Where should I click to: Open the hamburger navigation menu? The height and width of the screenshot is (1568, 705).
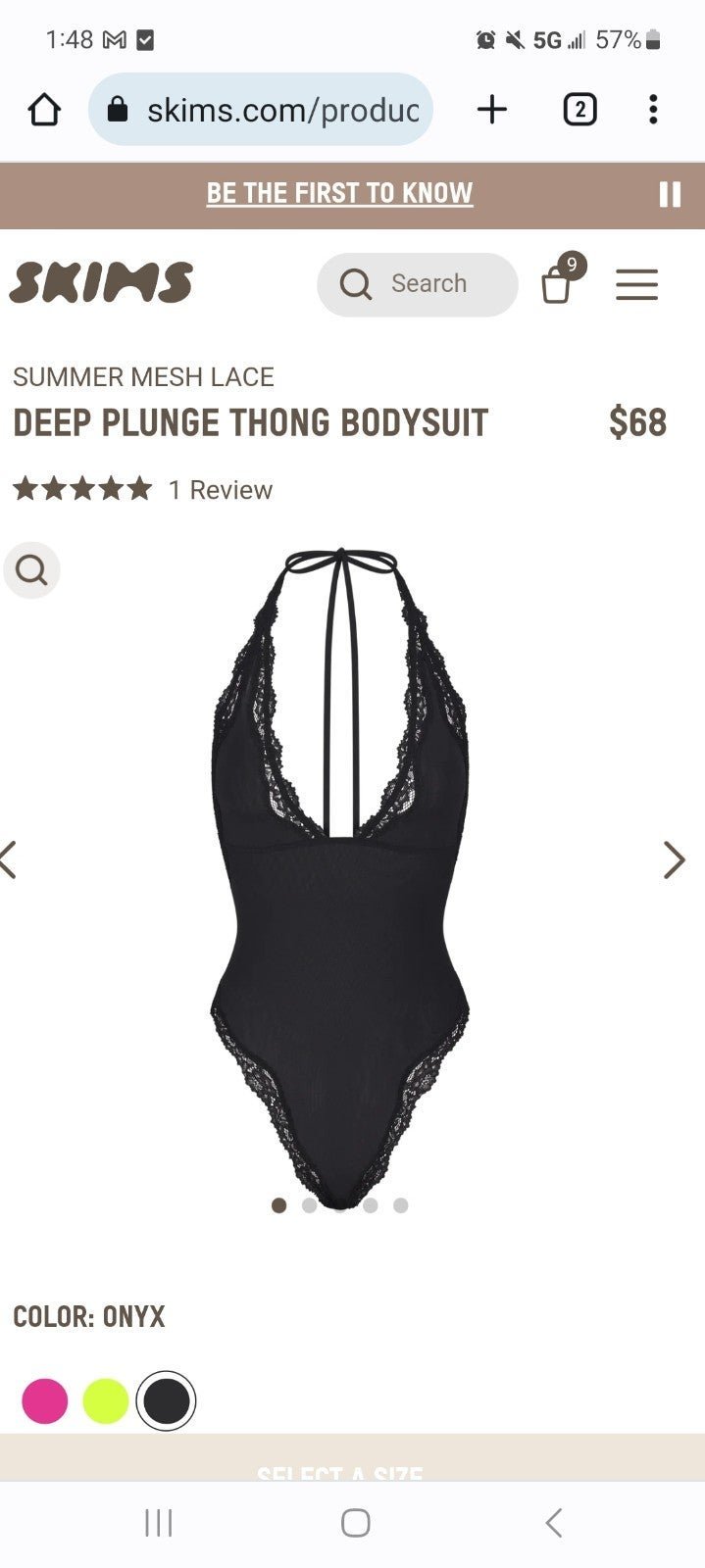tap(636, 284)
